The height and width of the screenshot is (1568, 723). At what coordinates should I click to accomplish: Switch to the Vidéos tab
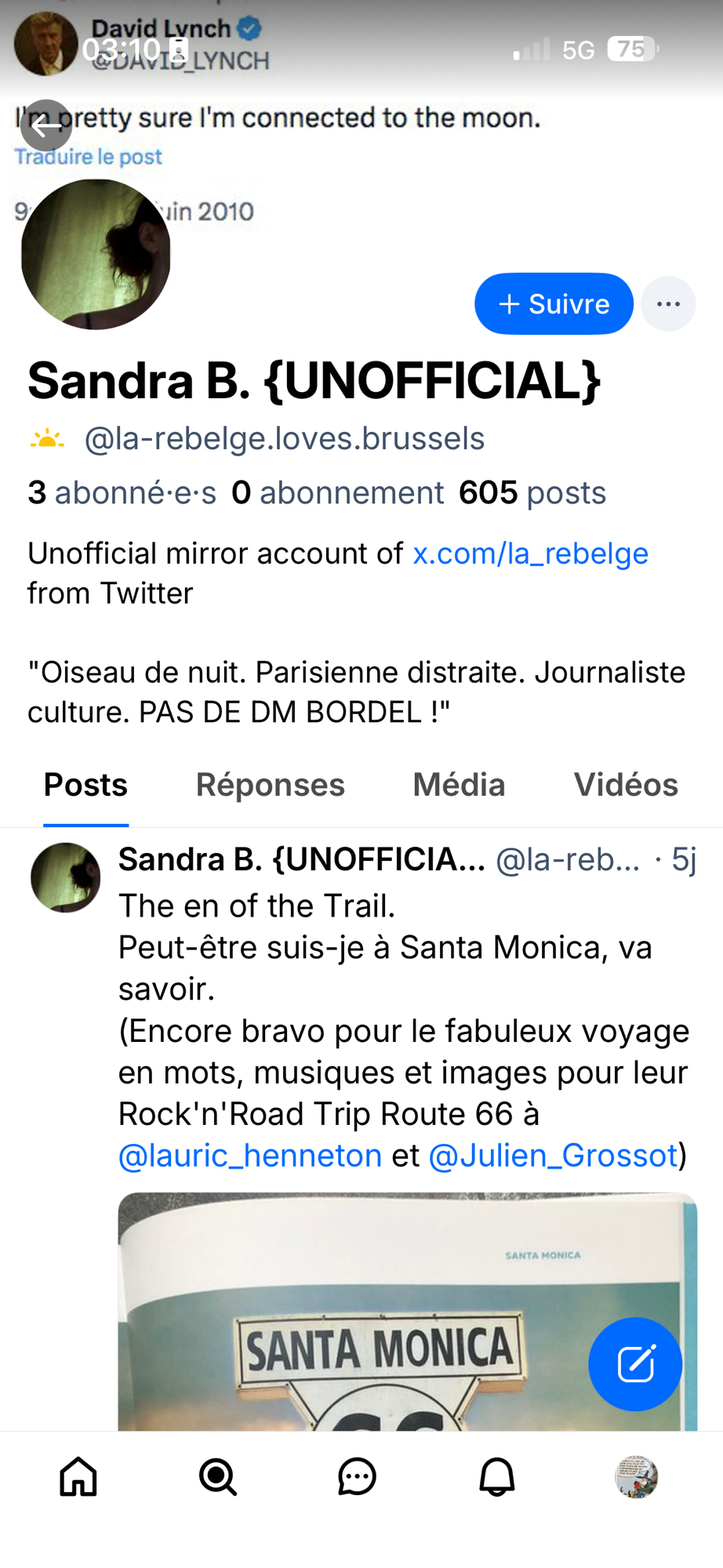pos(625,785)
